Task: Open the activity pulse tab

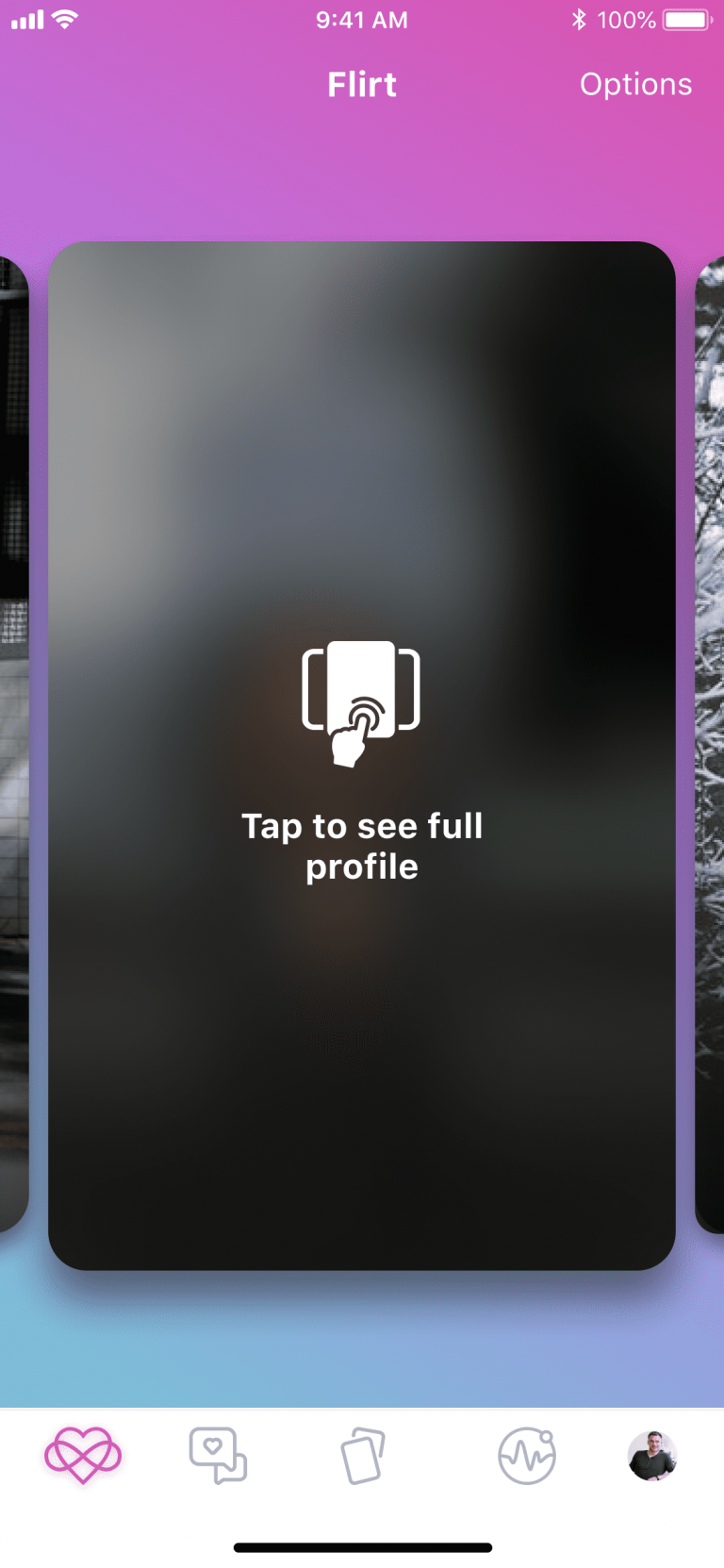Action: 526,1456
